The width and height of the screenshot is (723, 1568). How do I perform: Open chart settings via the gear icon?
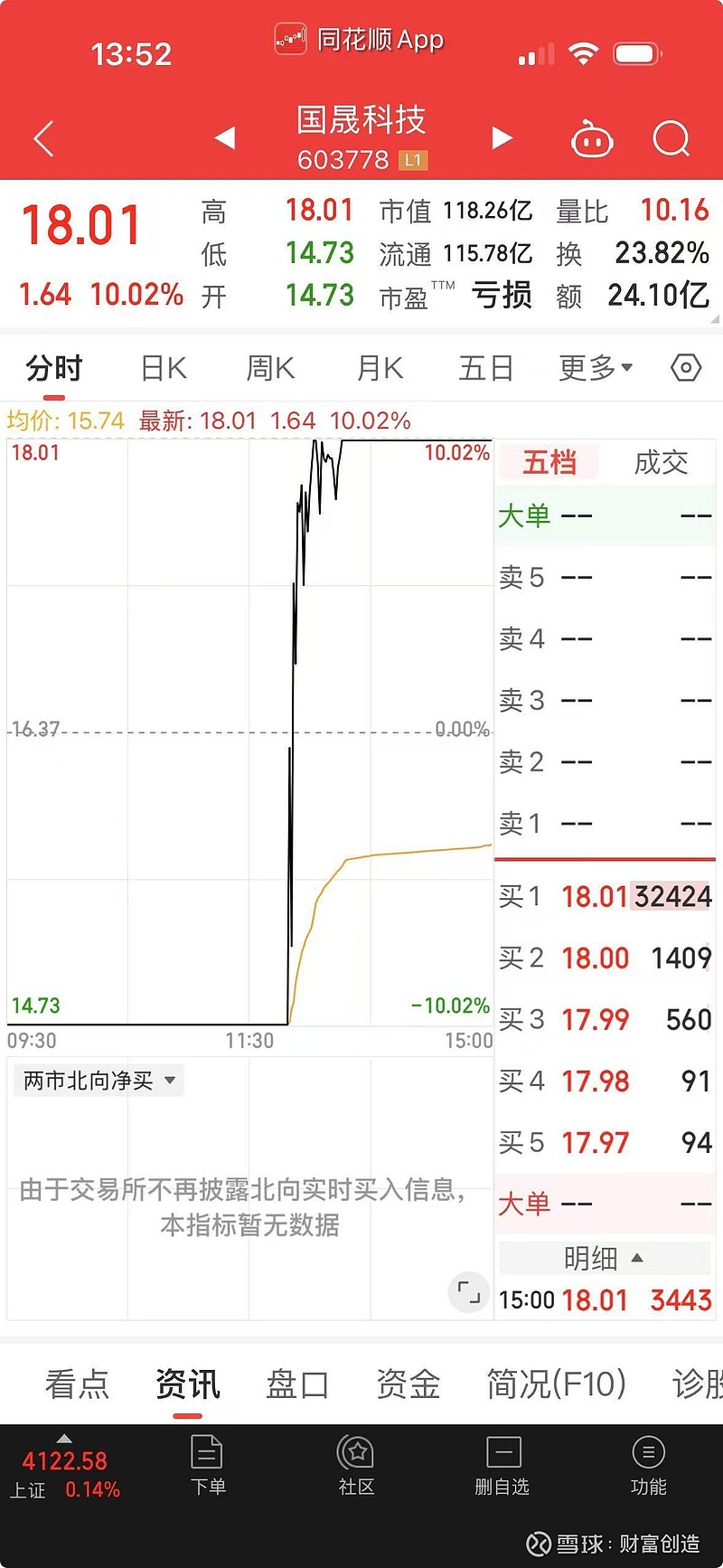pos(686,367)
